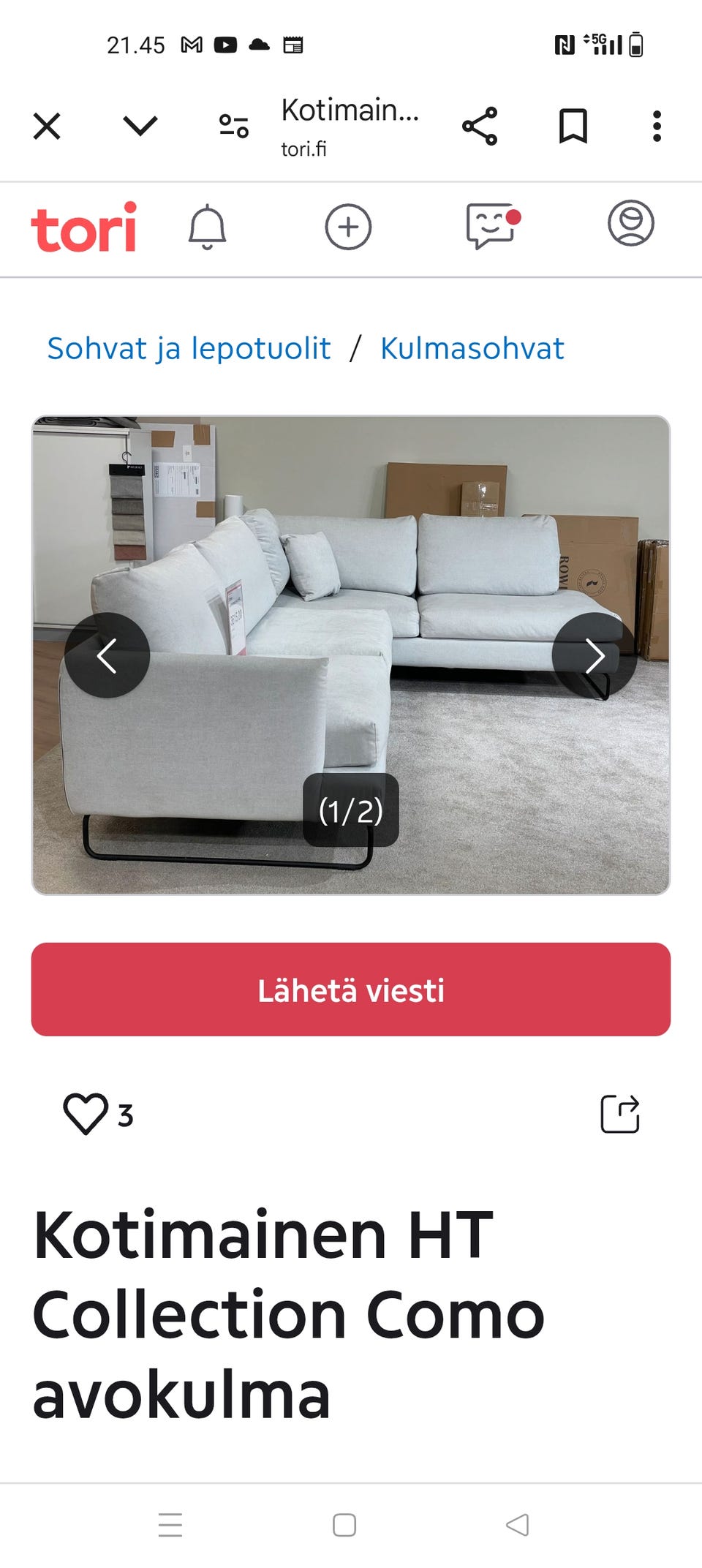Screen dimensions: 702x1568
Task: Open Tori messages inbox
Action: coord(491,227)
